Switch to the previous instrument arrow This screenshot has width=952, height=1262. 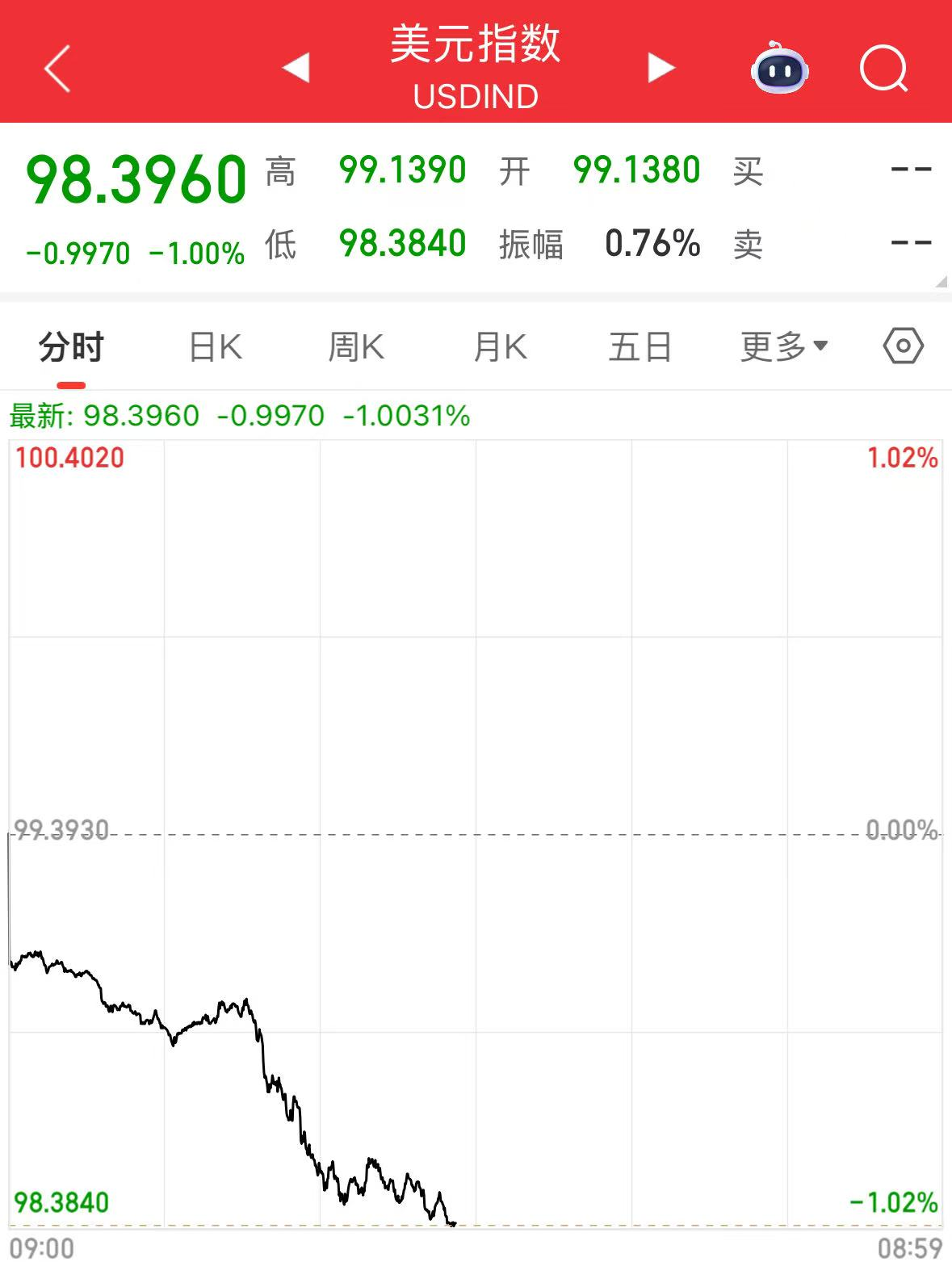click(296, 68)
